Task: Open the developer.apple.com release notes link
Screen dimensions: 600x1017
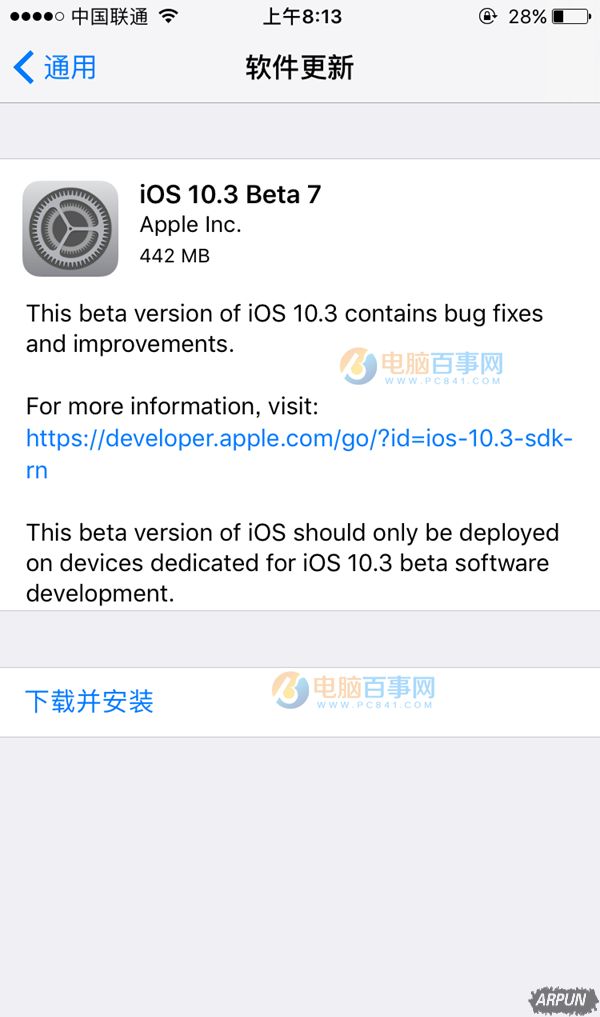Action: click(x=298, y=439)
